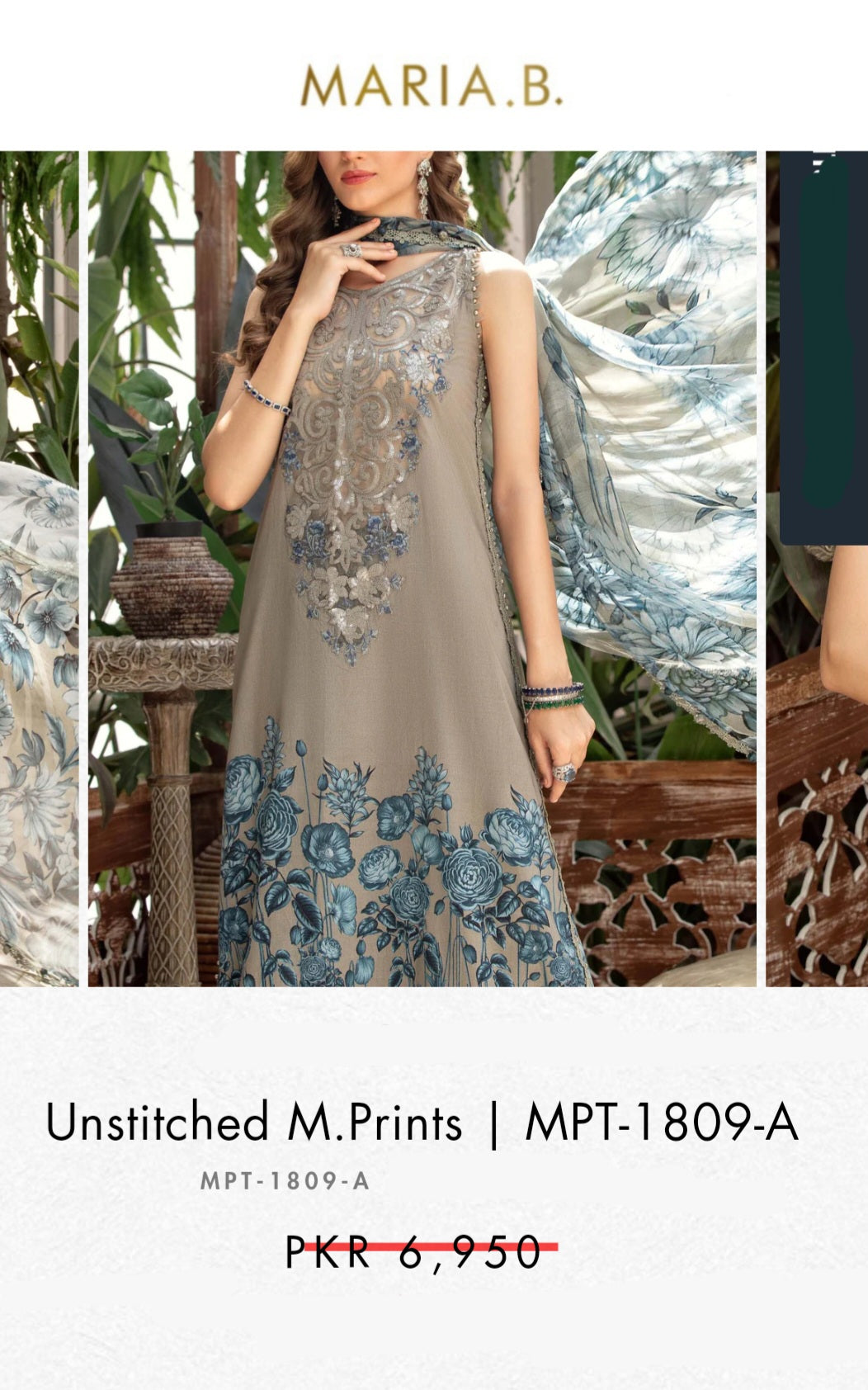Image resolution: width=868 pixels, height=1390 pixels.
Task: Select the partially visible previous product image
Action: pos(39,569)
